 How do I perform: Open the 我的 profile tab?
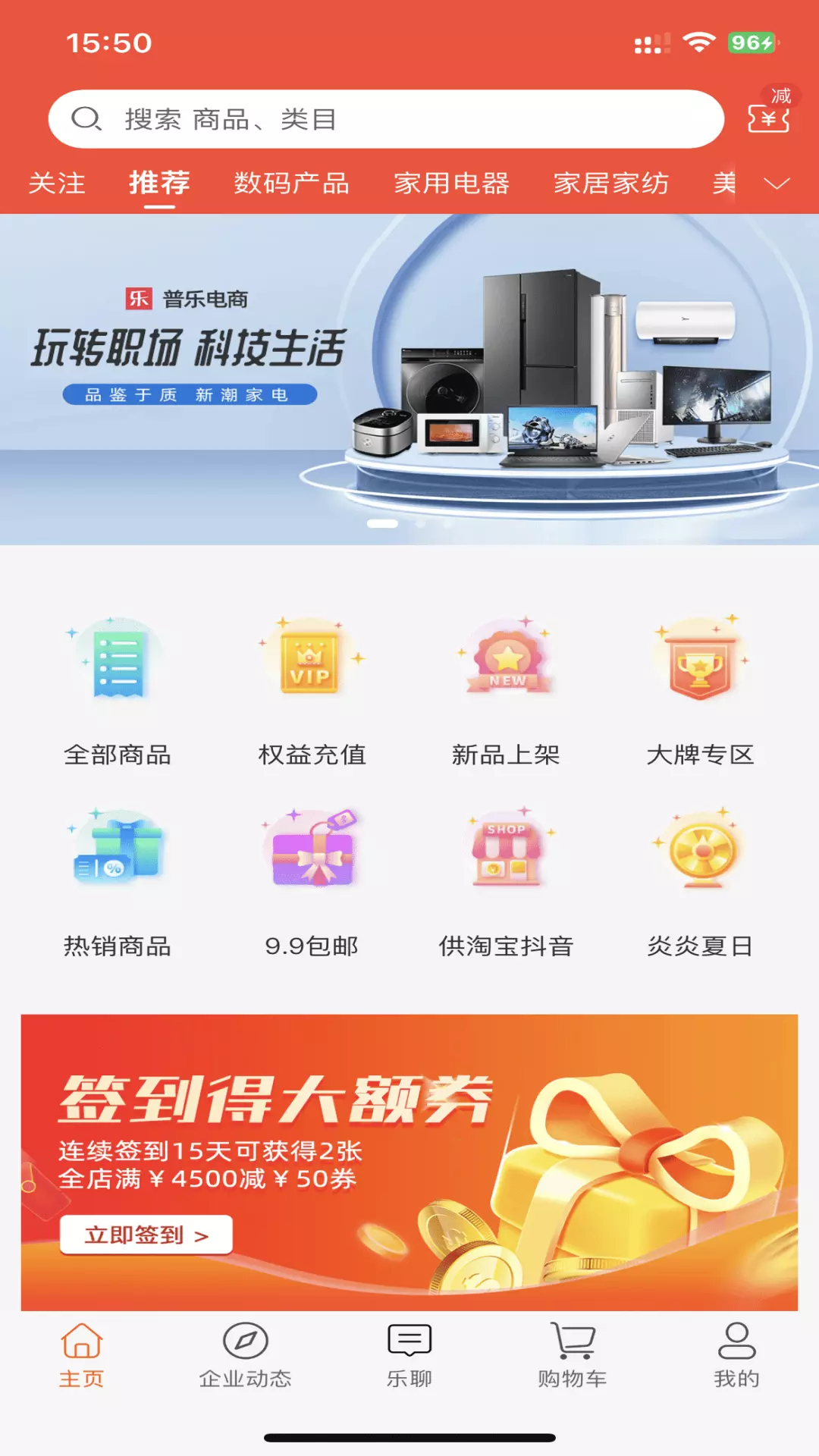point(736,1355)
